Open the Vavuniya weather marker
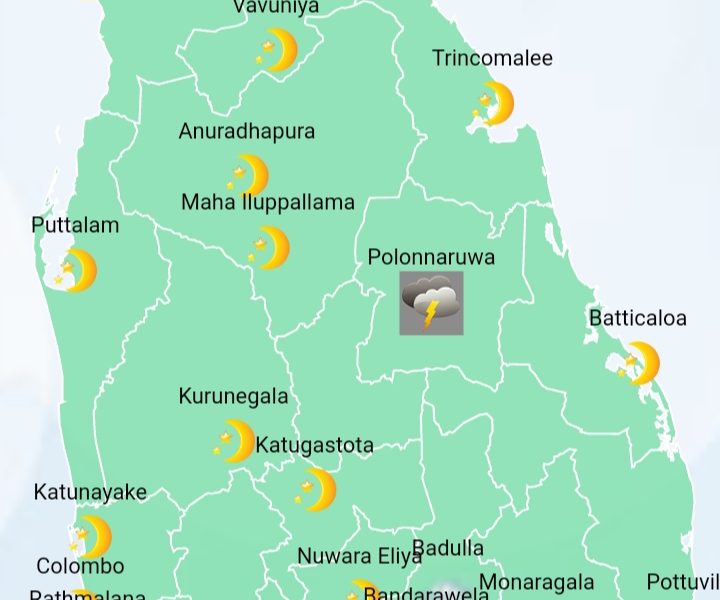Screen dimensions: 720x600 pyautogui.click(x=277, y=50)
